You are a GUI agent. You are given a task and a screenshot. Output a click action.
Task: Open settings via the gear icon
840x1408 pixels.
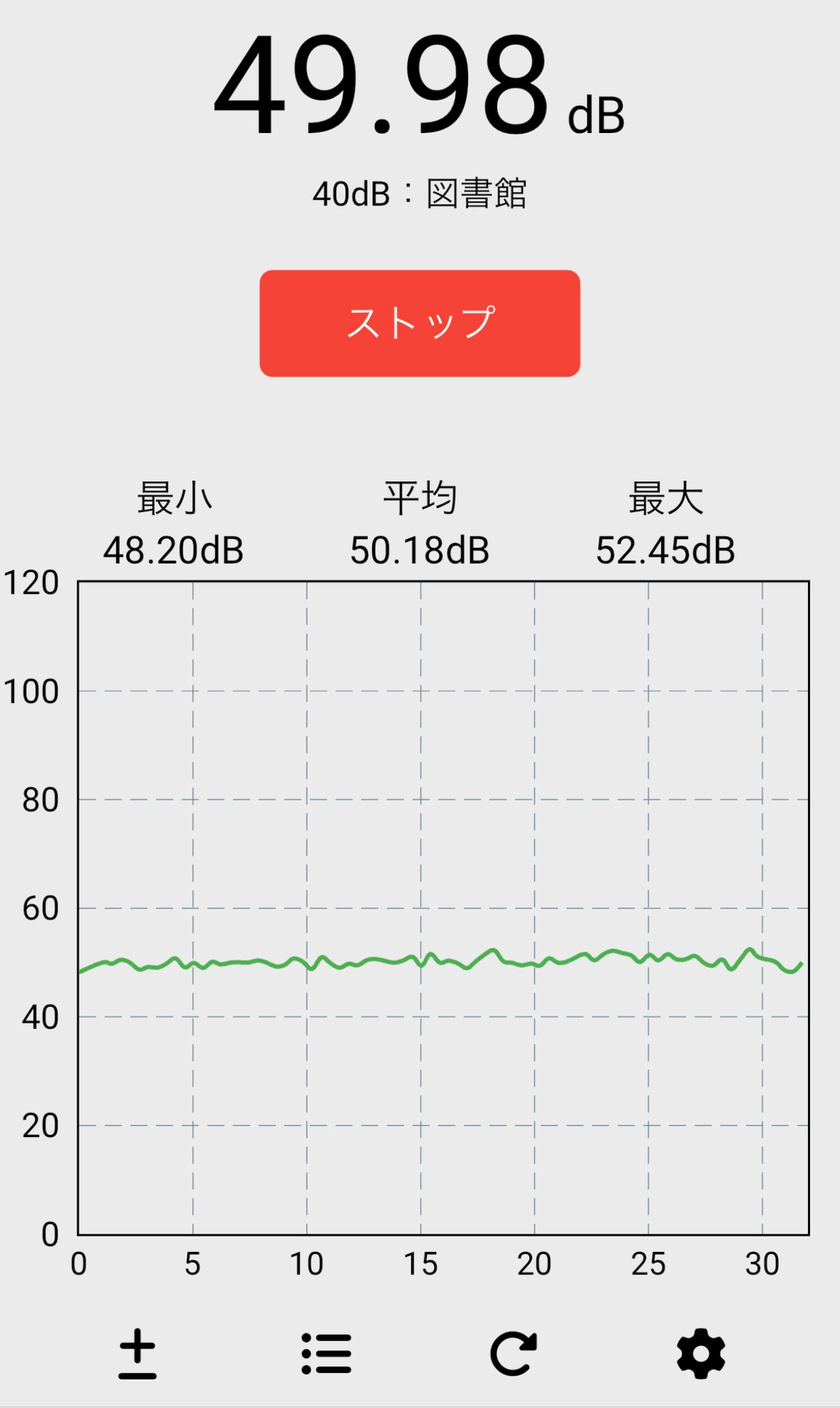701,1353
